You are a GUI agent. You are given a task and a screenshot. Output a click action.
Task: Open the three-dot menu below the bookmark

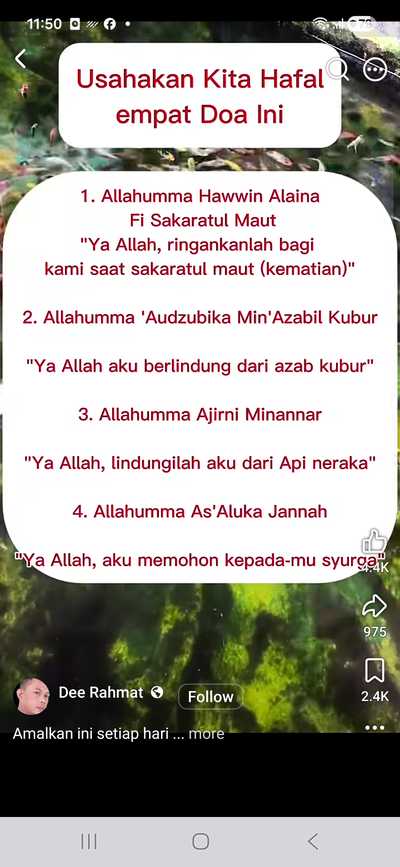click(375, 728)
